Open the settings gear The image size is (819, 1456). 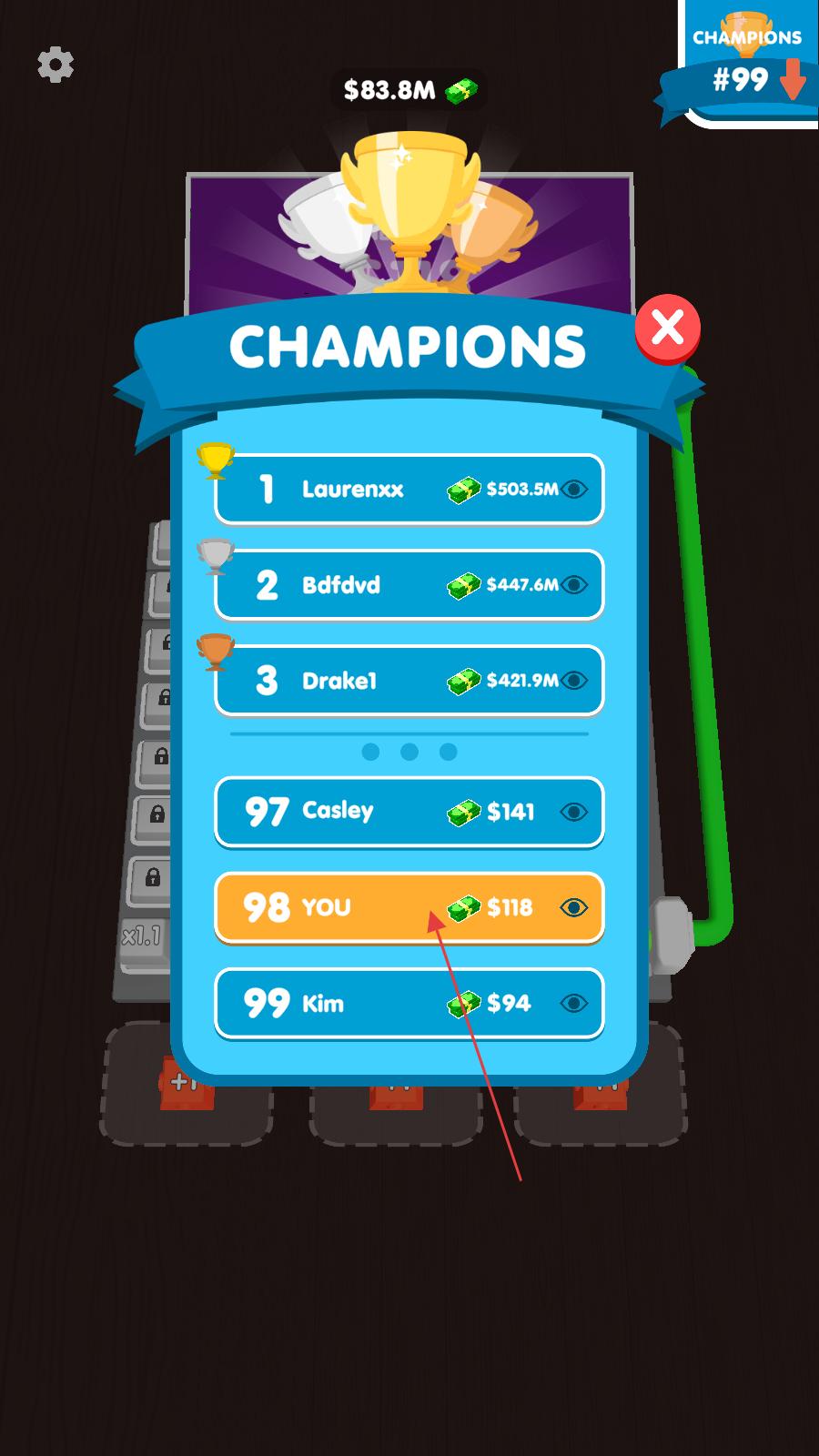pos(56,65)
